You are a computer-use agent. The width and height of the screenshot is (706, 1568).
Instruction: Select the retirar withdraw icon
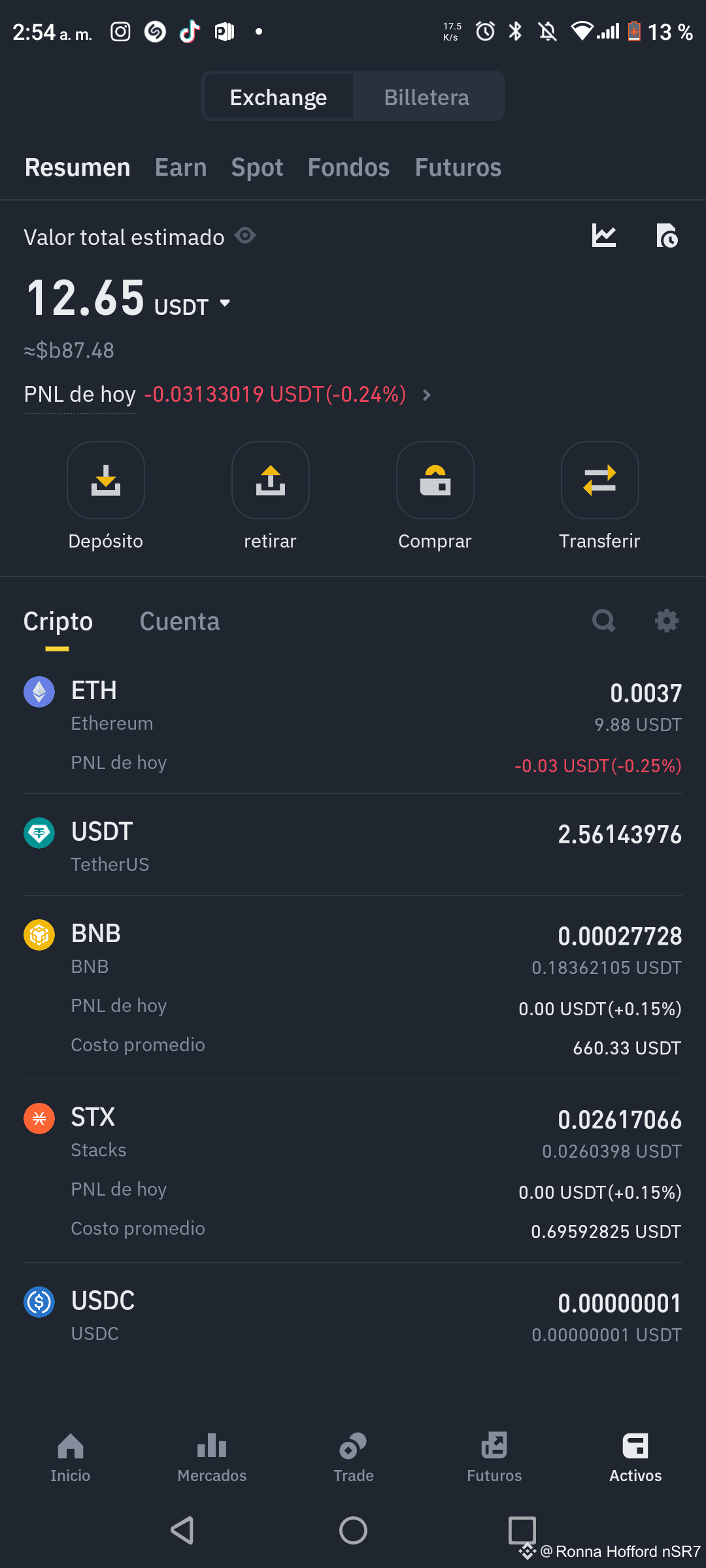270,480
